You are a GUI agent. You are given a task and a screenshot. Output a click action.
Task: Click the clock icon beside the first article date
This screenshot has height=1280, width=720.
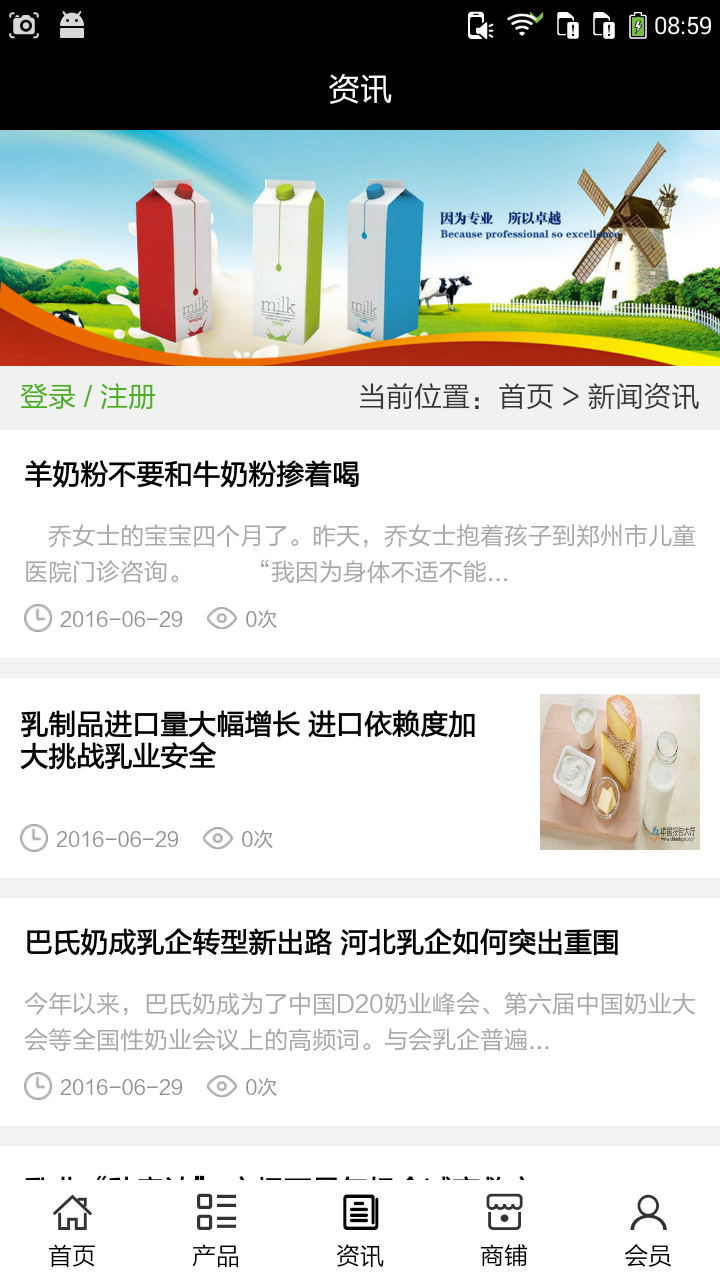tap(36, 618)
